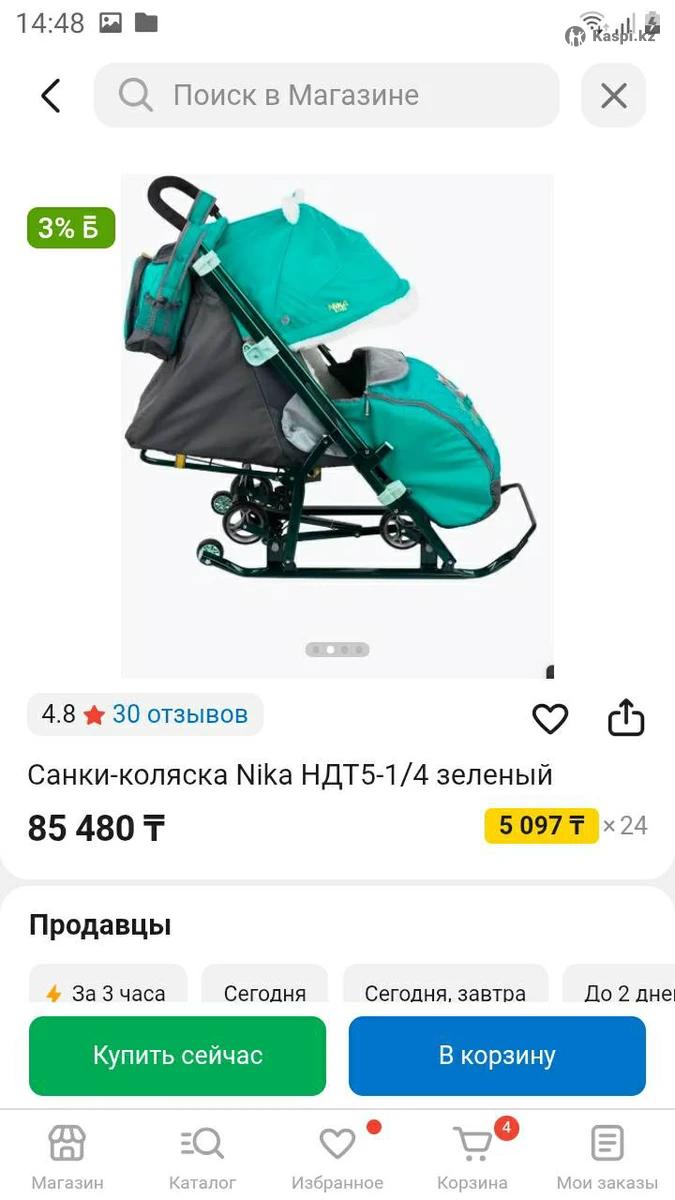Go back using the arrow icon
This screenshot has height=1200, width=675.
(x=51, y=96)
